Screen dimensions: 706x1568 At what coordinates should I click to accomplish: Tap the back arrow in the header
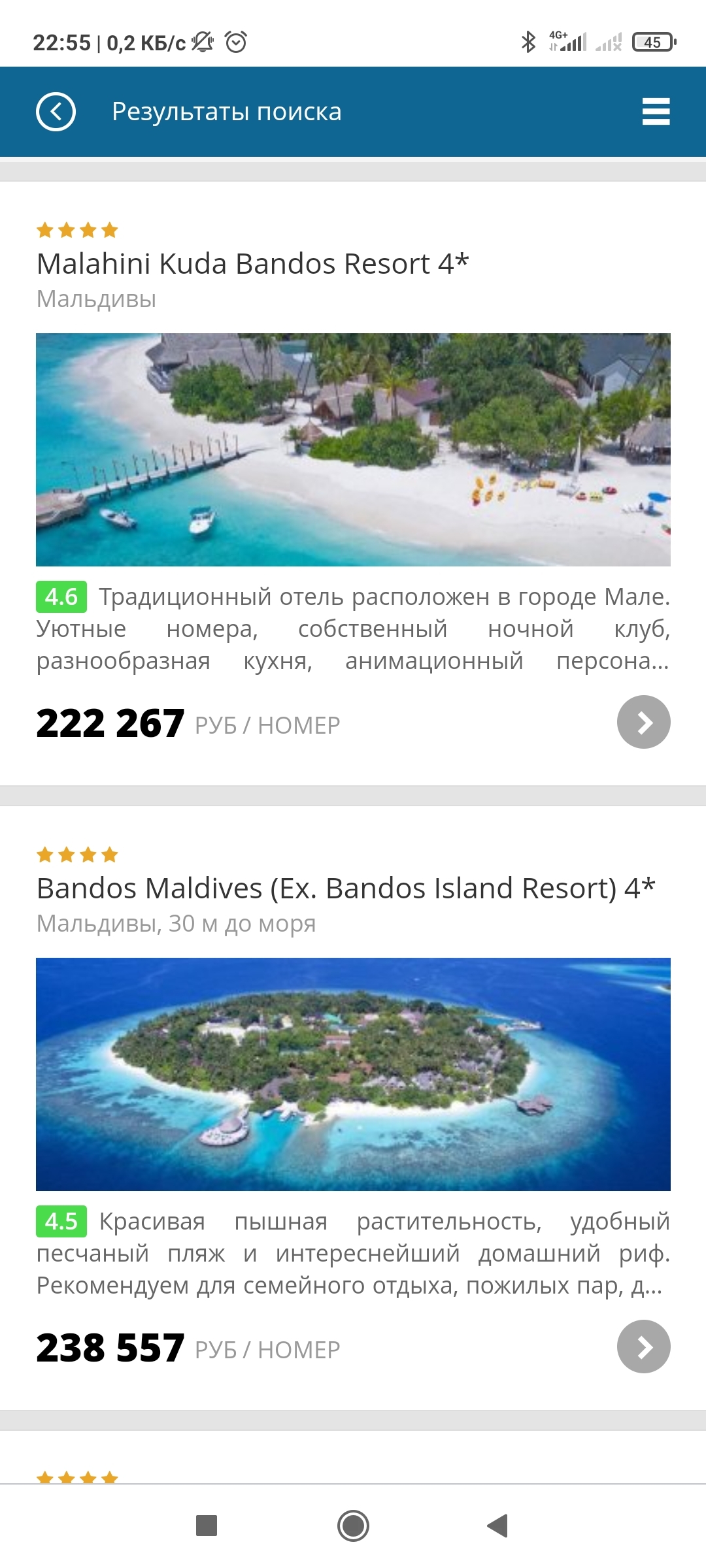[56, 112]
